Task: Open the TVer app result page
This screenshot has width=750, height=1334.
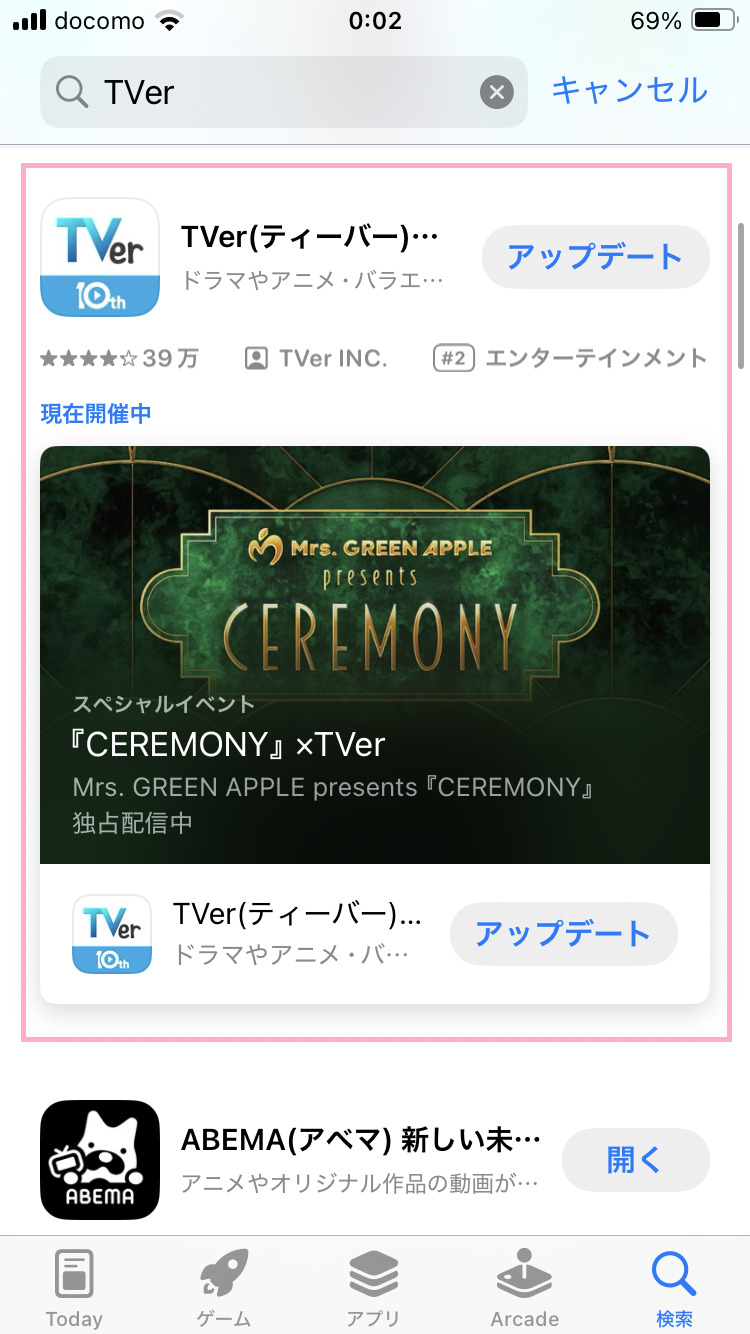Action: [310, 256]
